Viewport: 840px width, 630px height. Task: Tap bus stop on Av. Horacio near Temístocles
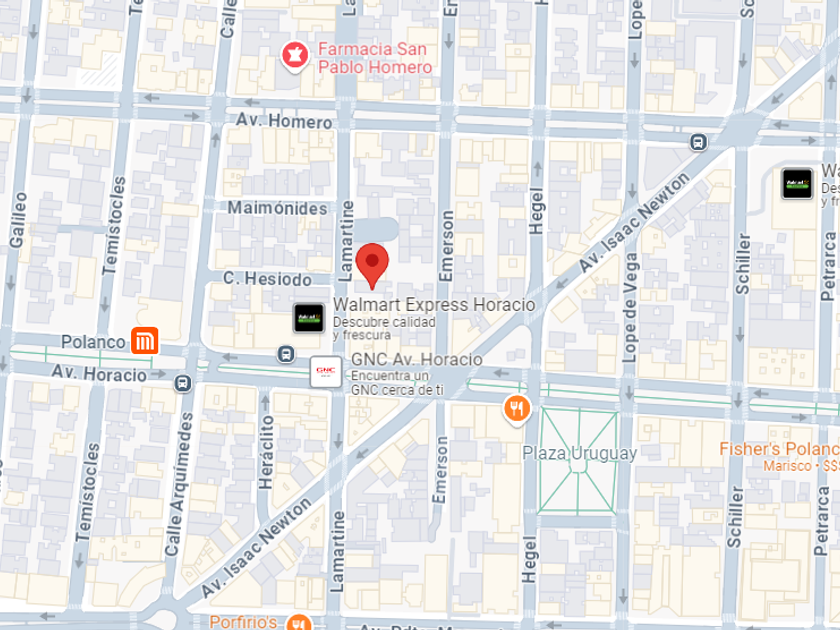click(x=182, y=382)
